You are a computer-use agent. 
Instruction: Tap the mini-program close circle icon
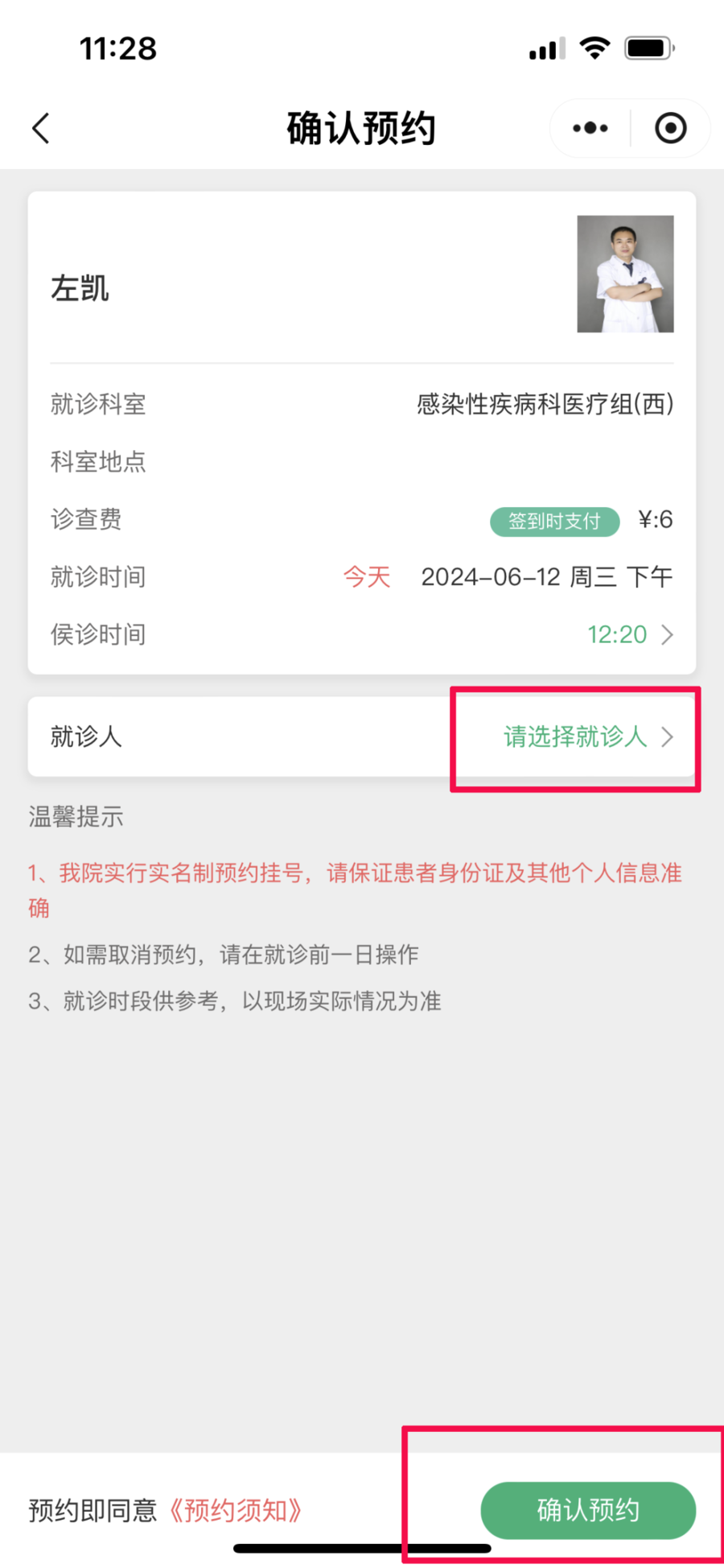[669, 127]
